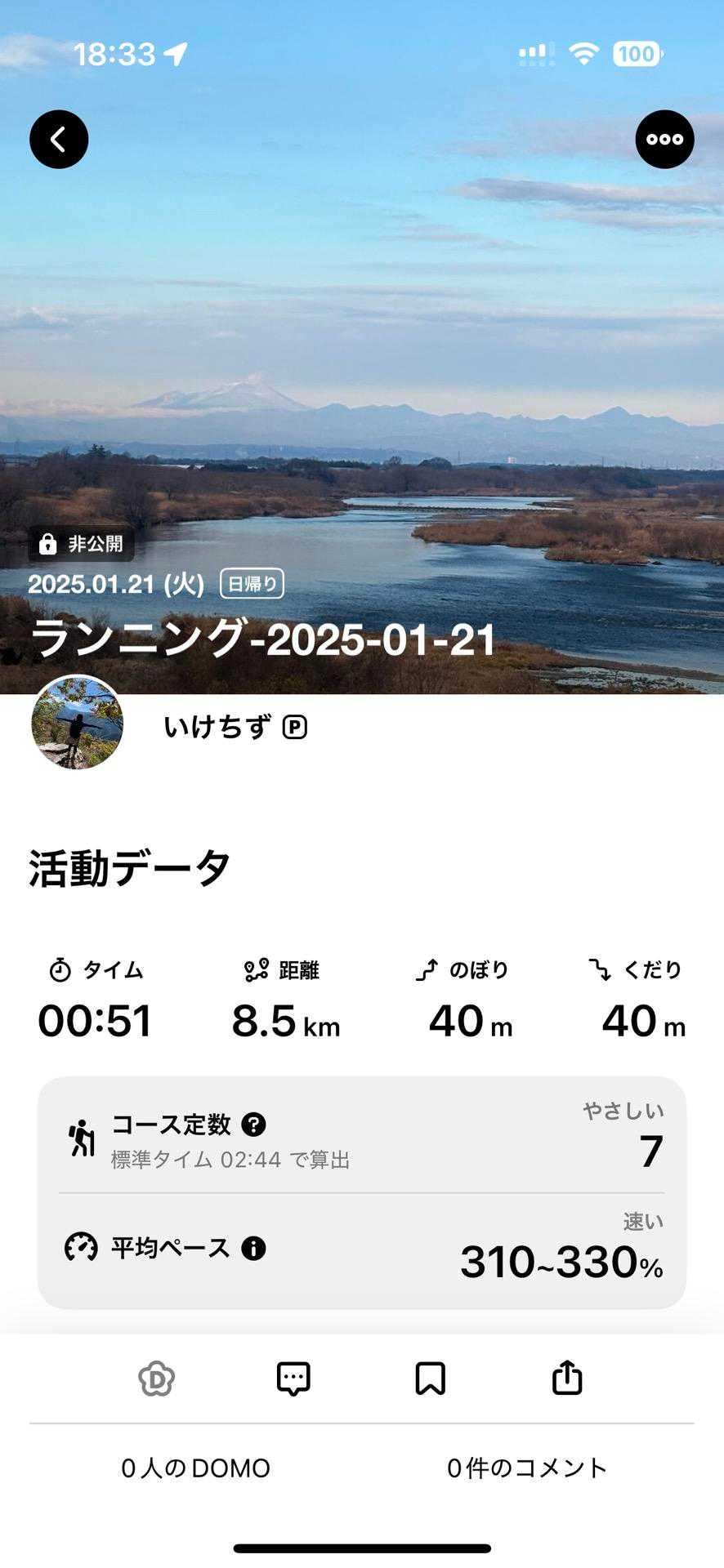Open the three-dot overflow menu
Image resolution: width=724 pixels, height=1568 pixels.
[664, 140]
